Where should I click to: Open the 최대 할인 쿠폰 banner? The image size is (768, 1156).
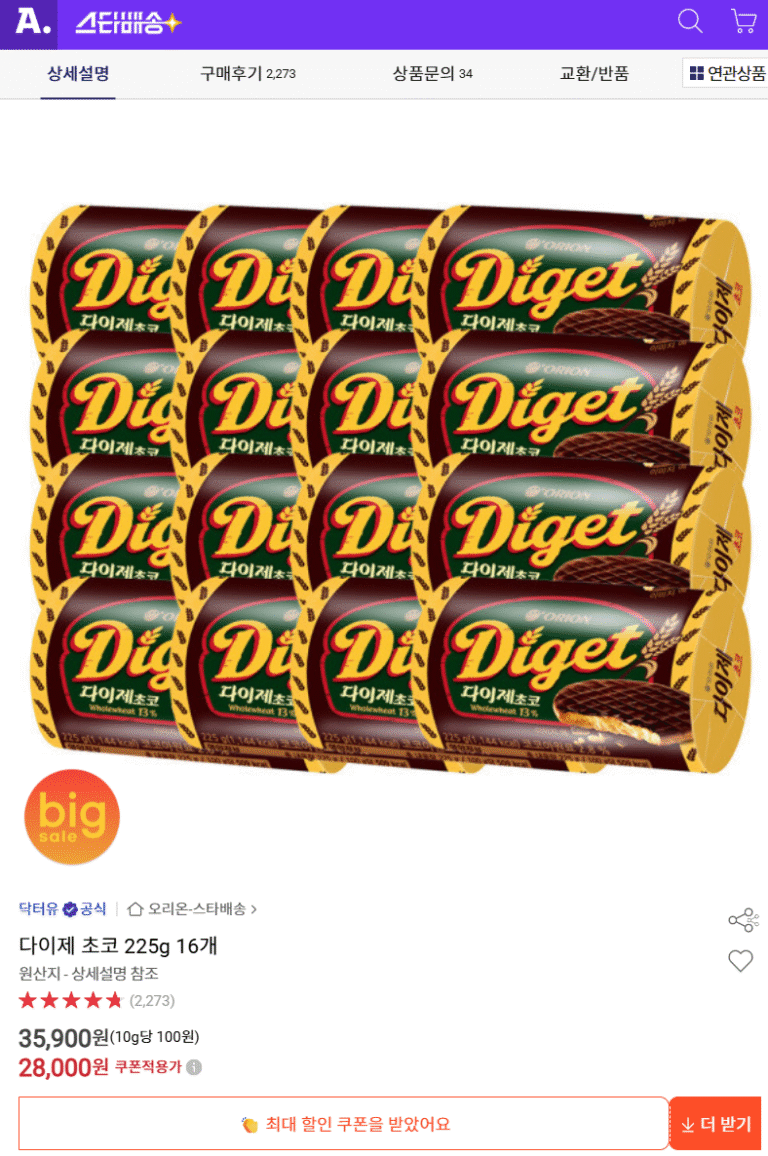[343, 1124]
